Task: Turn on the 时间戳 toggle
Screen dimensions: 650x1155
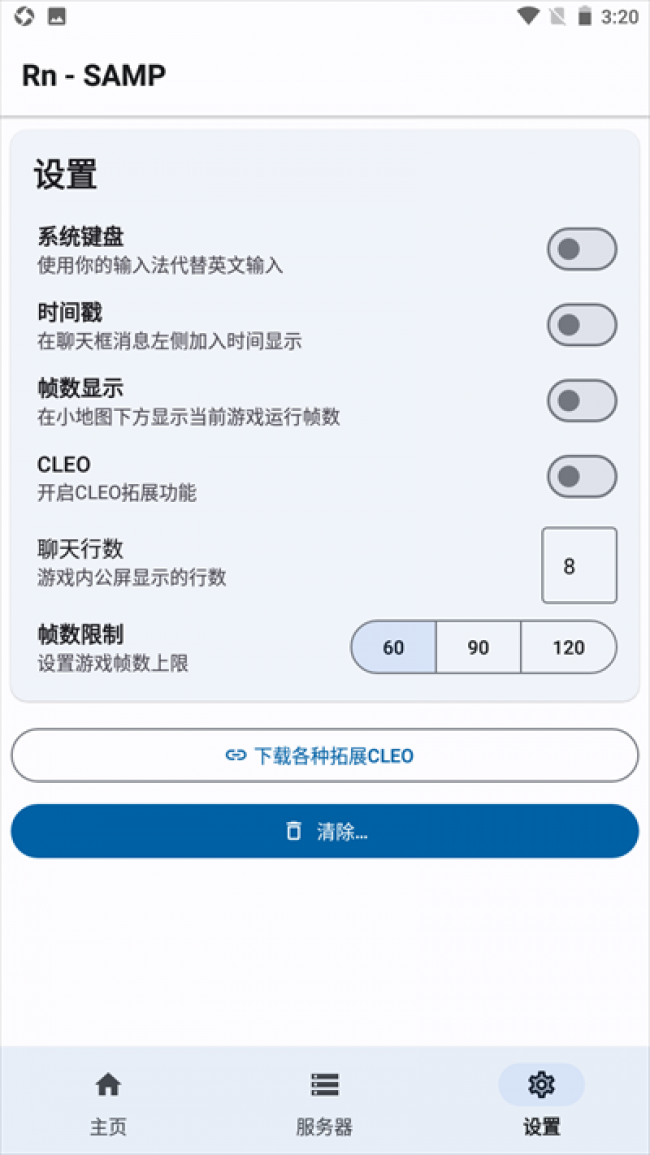Action: pyautogui.click(x=581, y=325)
